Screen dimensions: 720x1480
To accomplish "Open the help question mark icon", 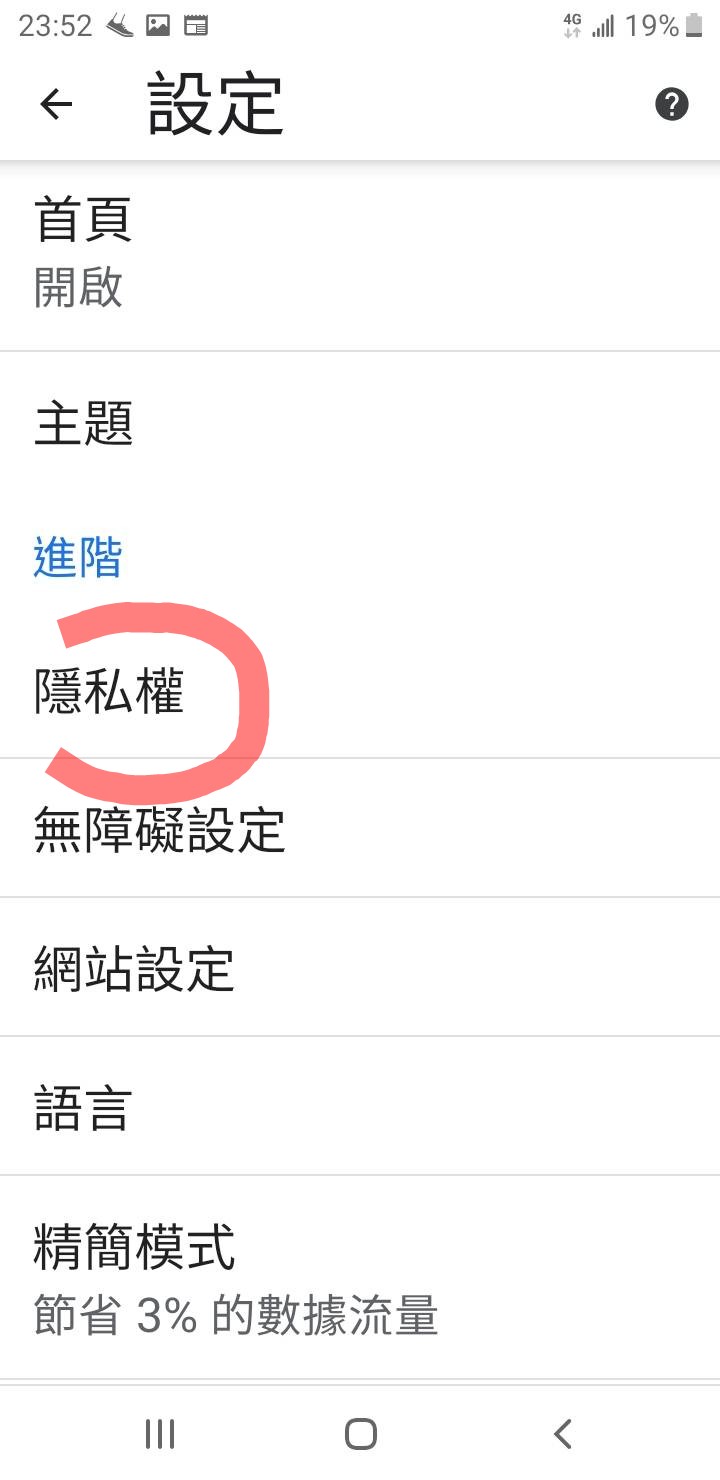I will [672, 104].
